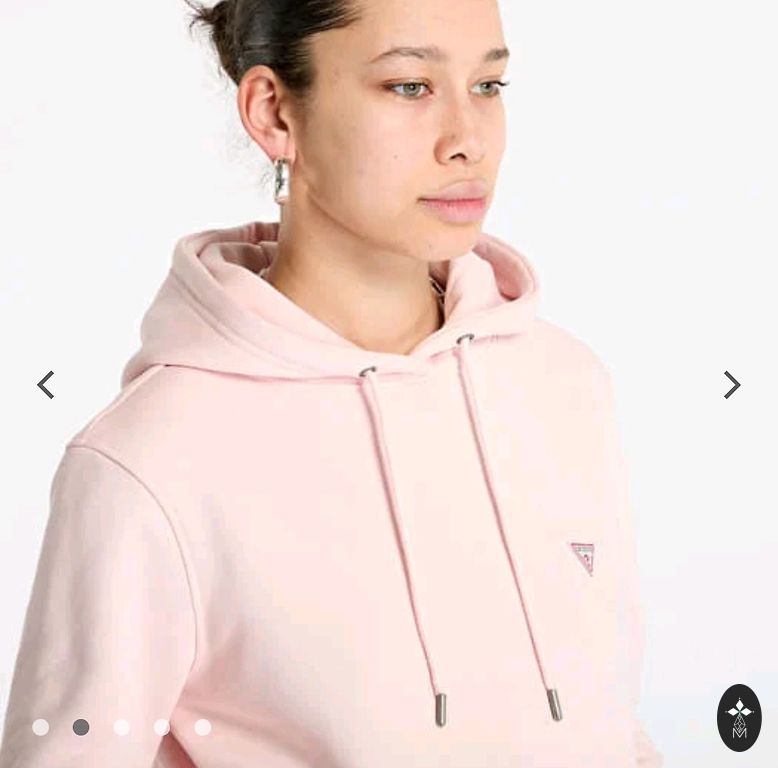This screenshot has height=768, width=778.
Task: Show the next product photo
Action: [732, 385]
